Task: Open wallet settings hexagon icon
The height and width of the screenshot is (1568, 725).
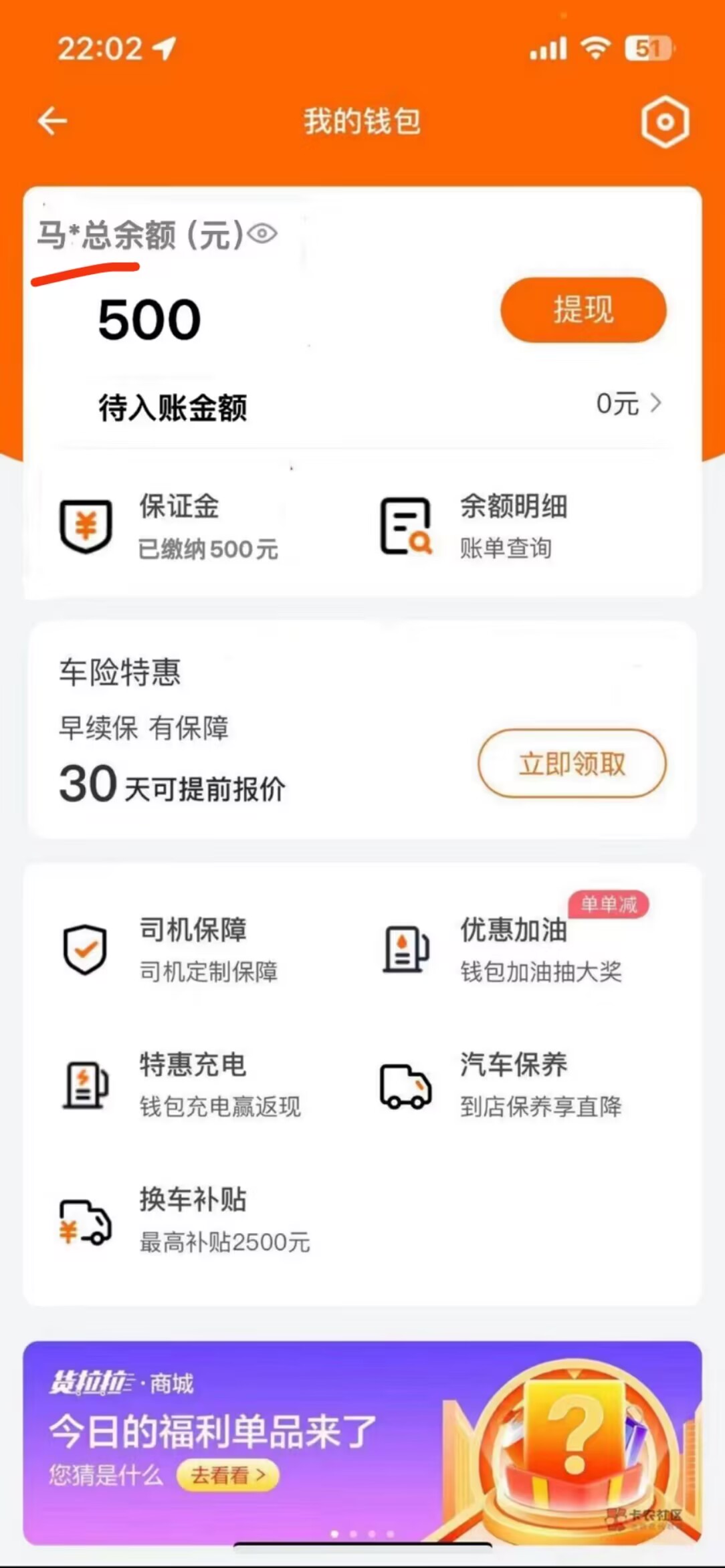Action: 664,122
